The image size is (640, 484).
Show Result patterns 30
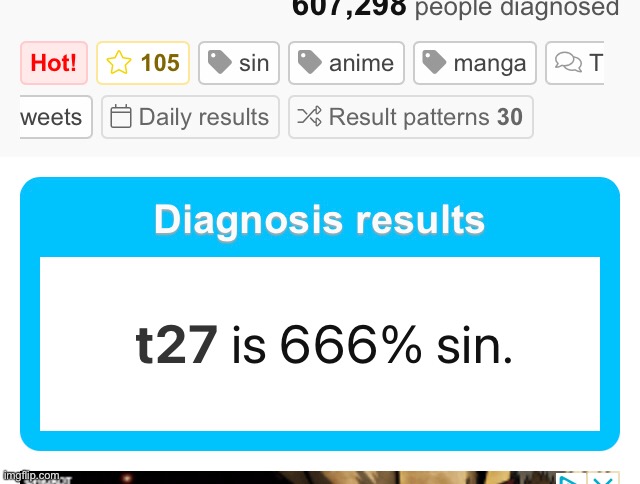pos(411,117)
